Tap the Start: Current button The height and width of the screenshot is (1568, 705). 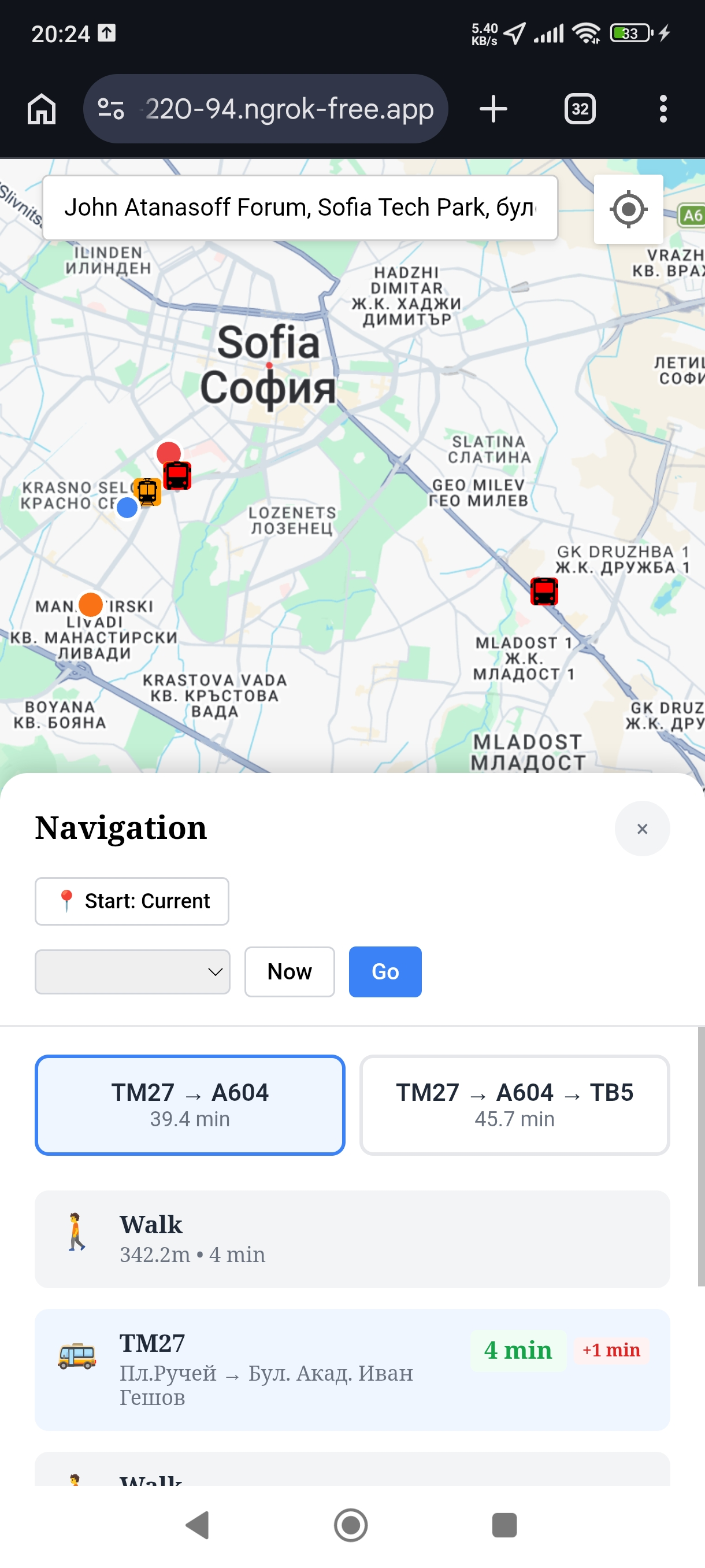(x=132, y=901)
